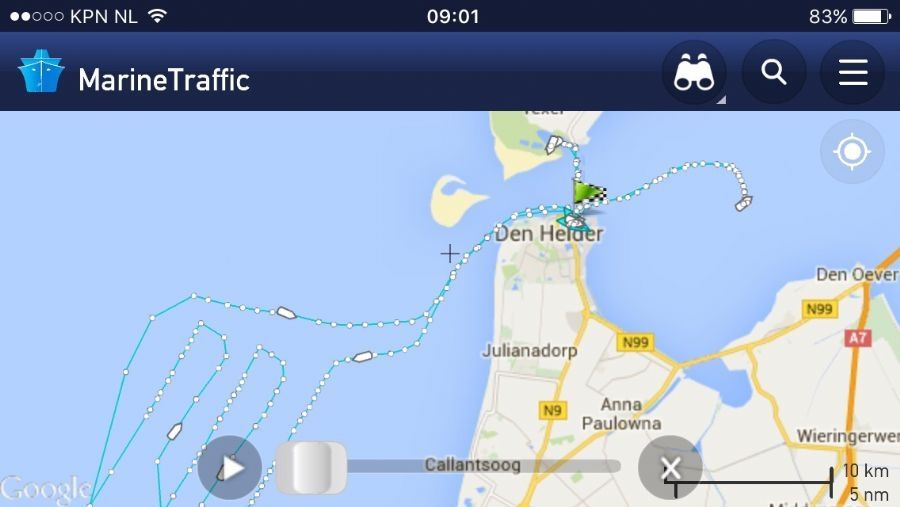Play the vessel track animation
This screenshot has width=900, height=507.
[x=230, y=467]
